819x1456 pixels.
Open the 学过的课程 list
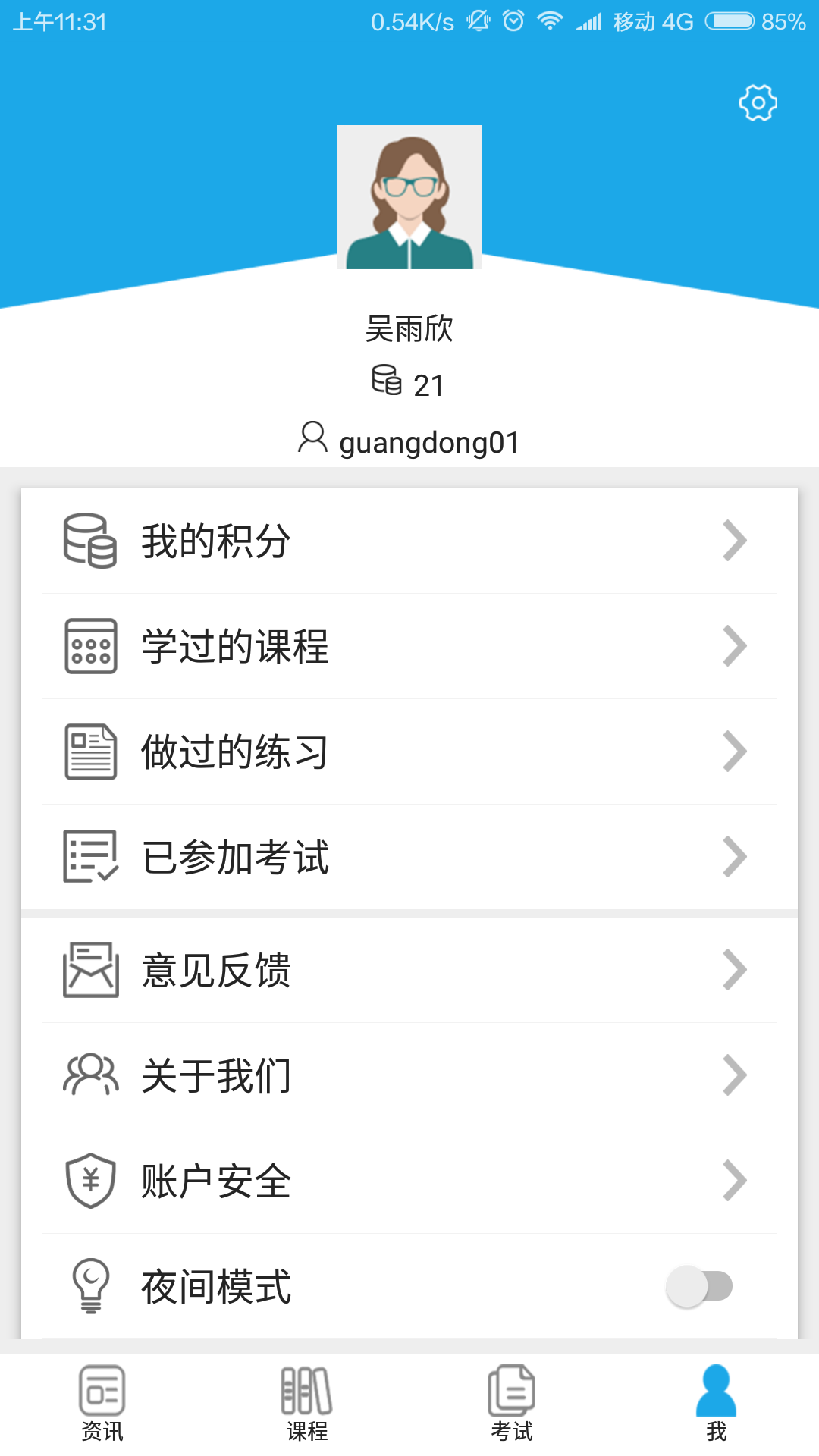(x=409, y=645)
